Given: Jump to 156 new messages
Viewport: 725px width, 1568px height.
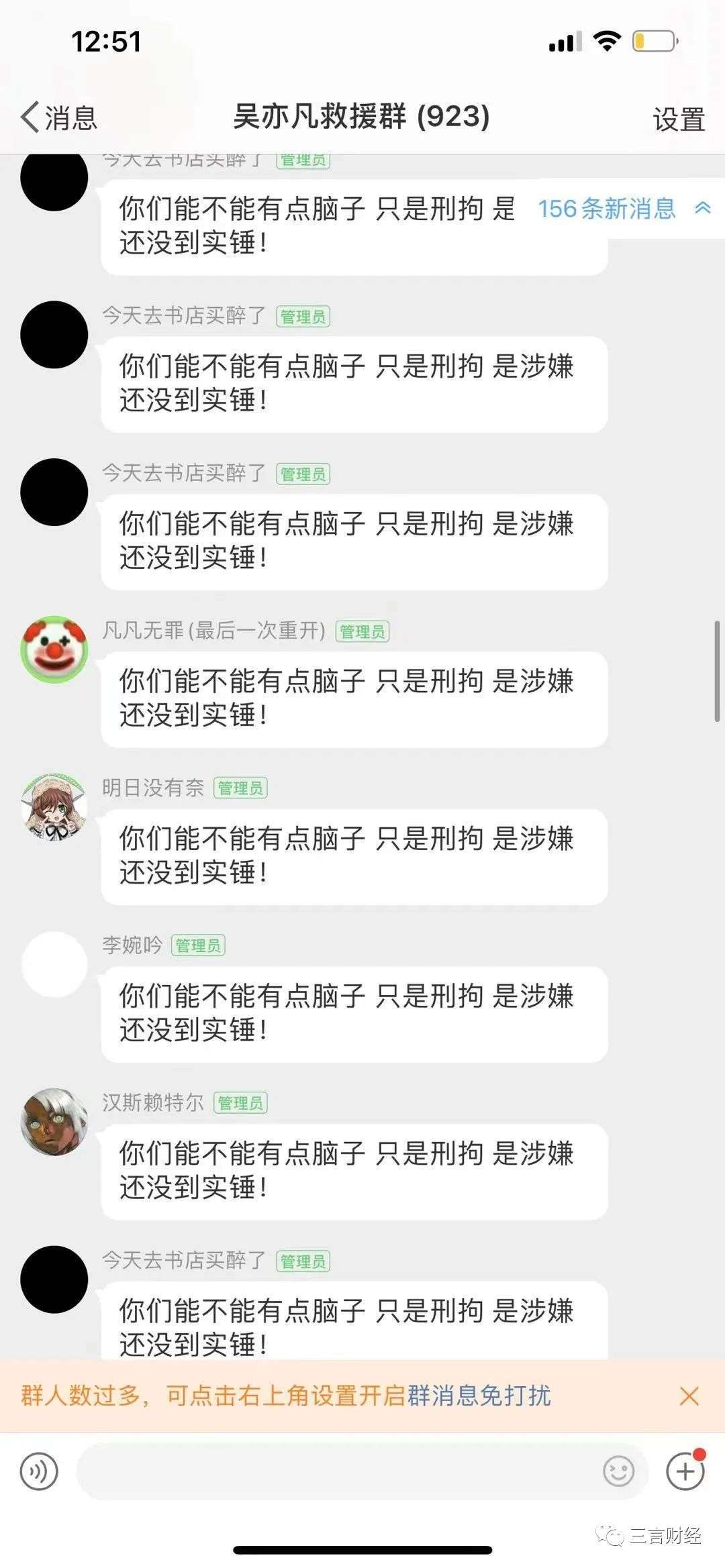Looking at the screenshot, I should pyautogui.click(x=623, y=209).
